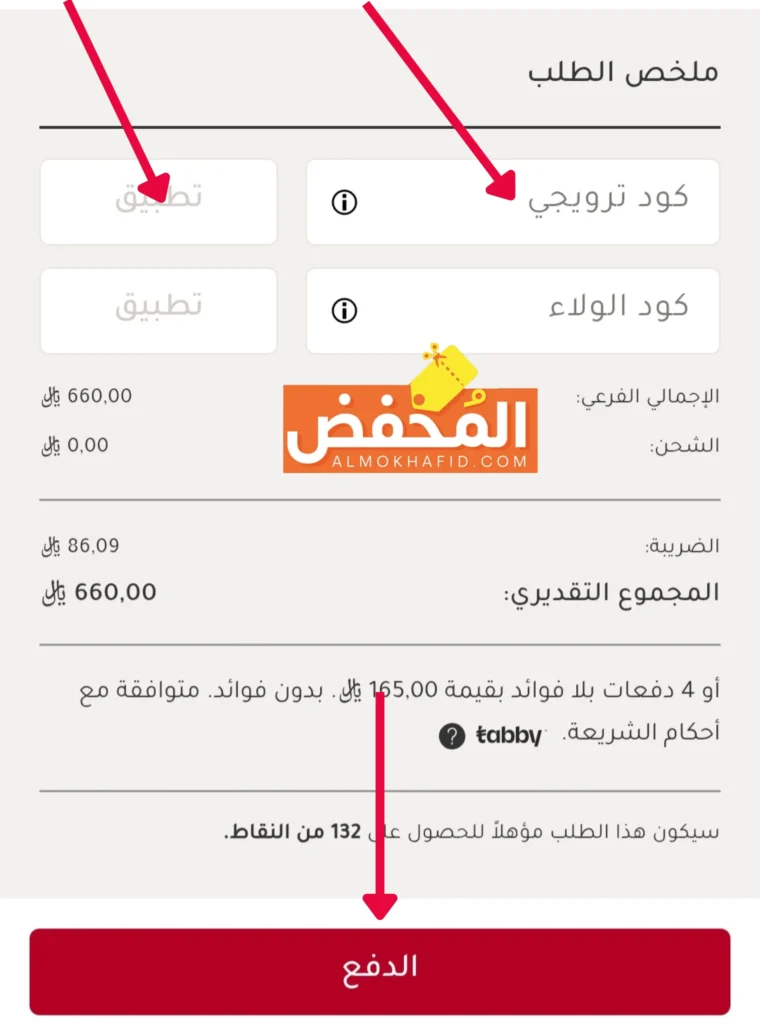Apply the loyalty code with the تطبيق button
The width and height of the screenshot is (760, 1024).
pos(158,310)
